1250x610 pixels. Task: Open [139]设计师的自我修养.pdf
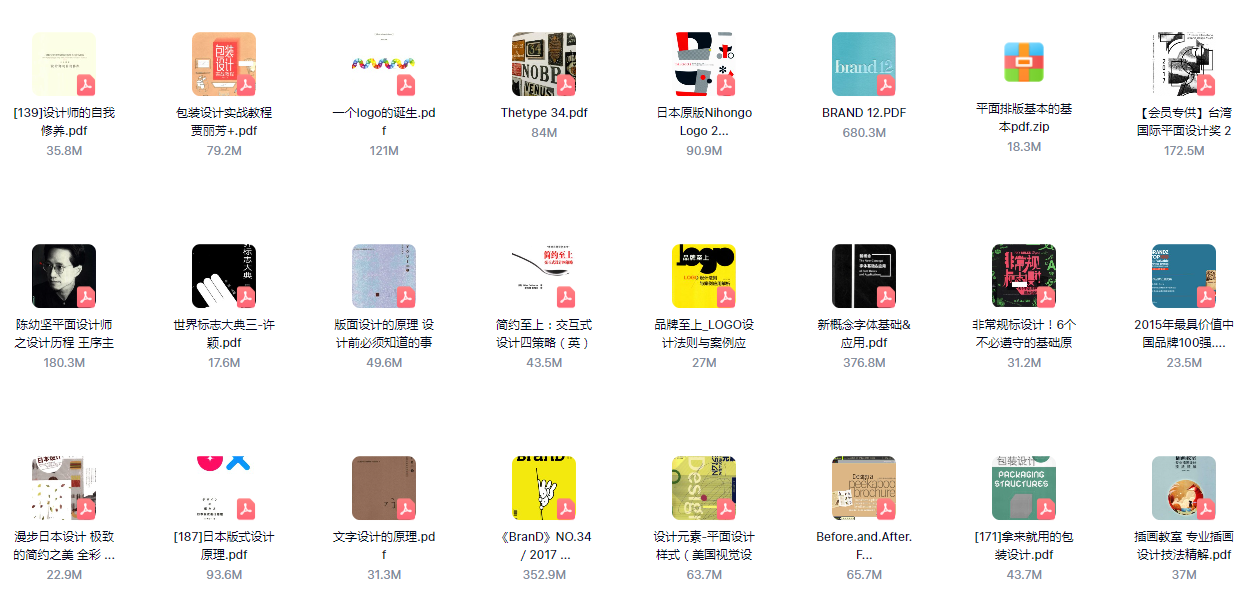coord(64,64)
